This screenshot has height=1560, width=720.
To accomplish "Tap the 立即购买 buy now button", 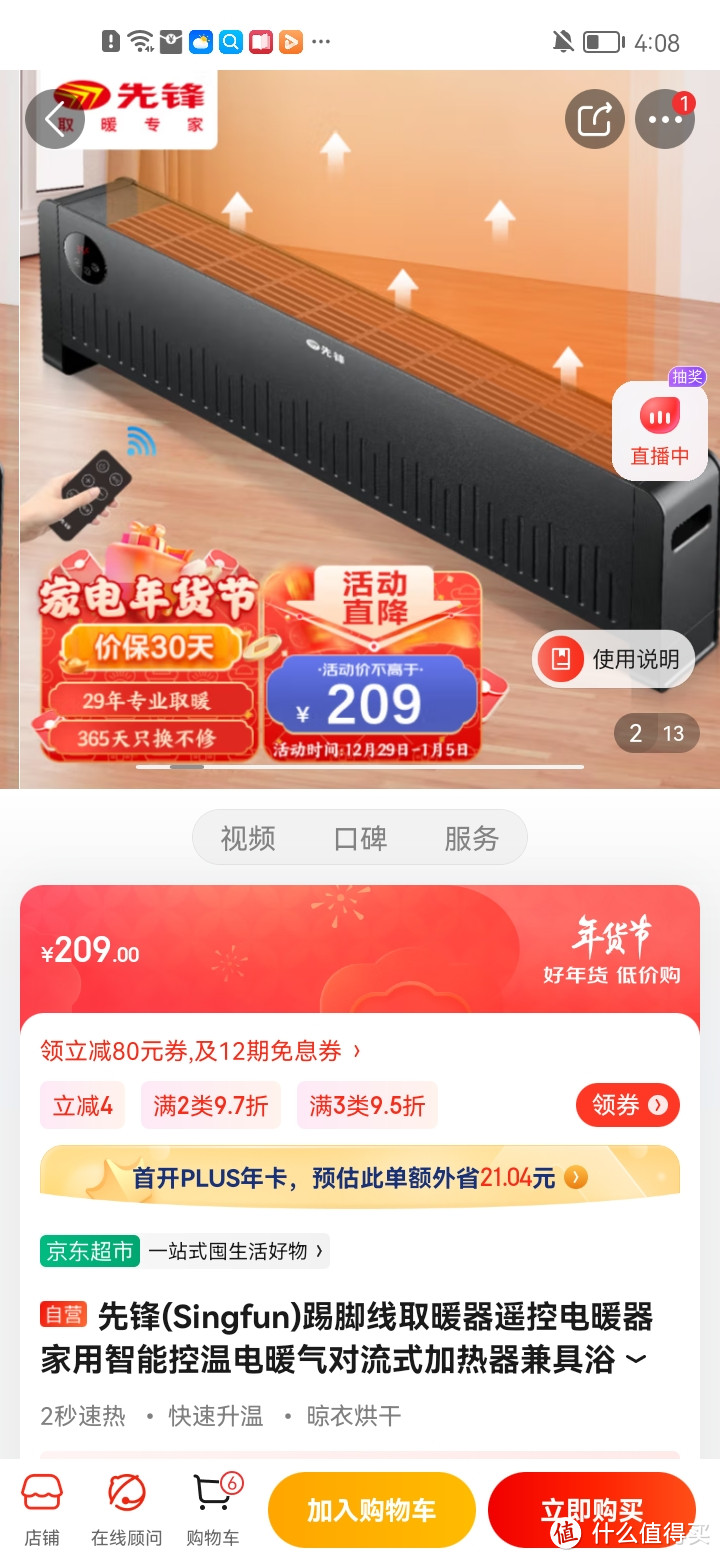I will pos(591,1508).
